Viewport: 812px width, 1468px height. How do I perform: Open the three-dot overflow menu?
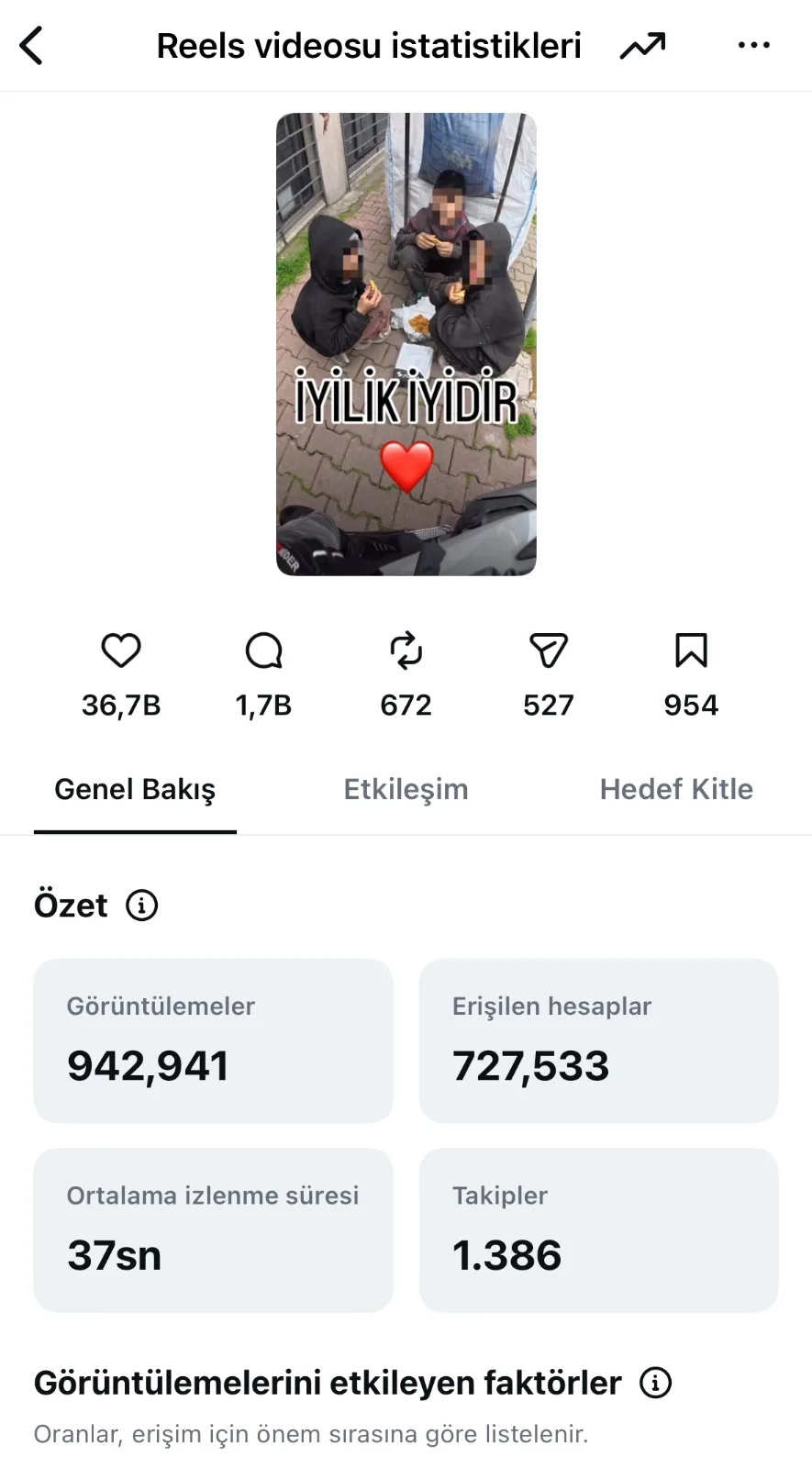click(x=754, y=45)
